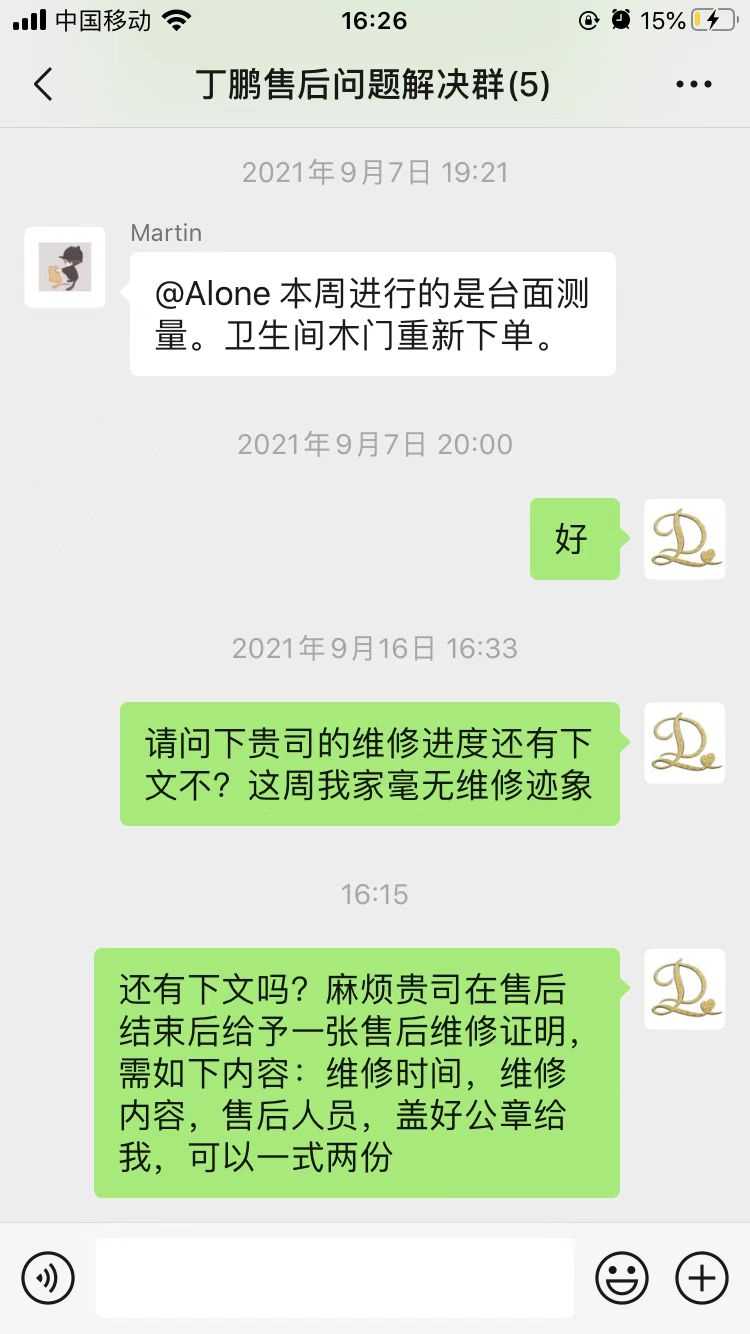Focus the message text field
This screenshot has height=1334, width=750.
point(335,1278)
